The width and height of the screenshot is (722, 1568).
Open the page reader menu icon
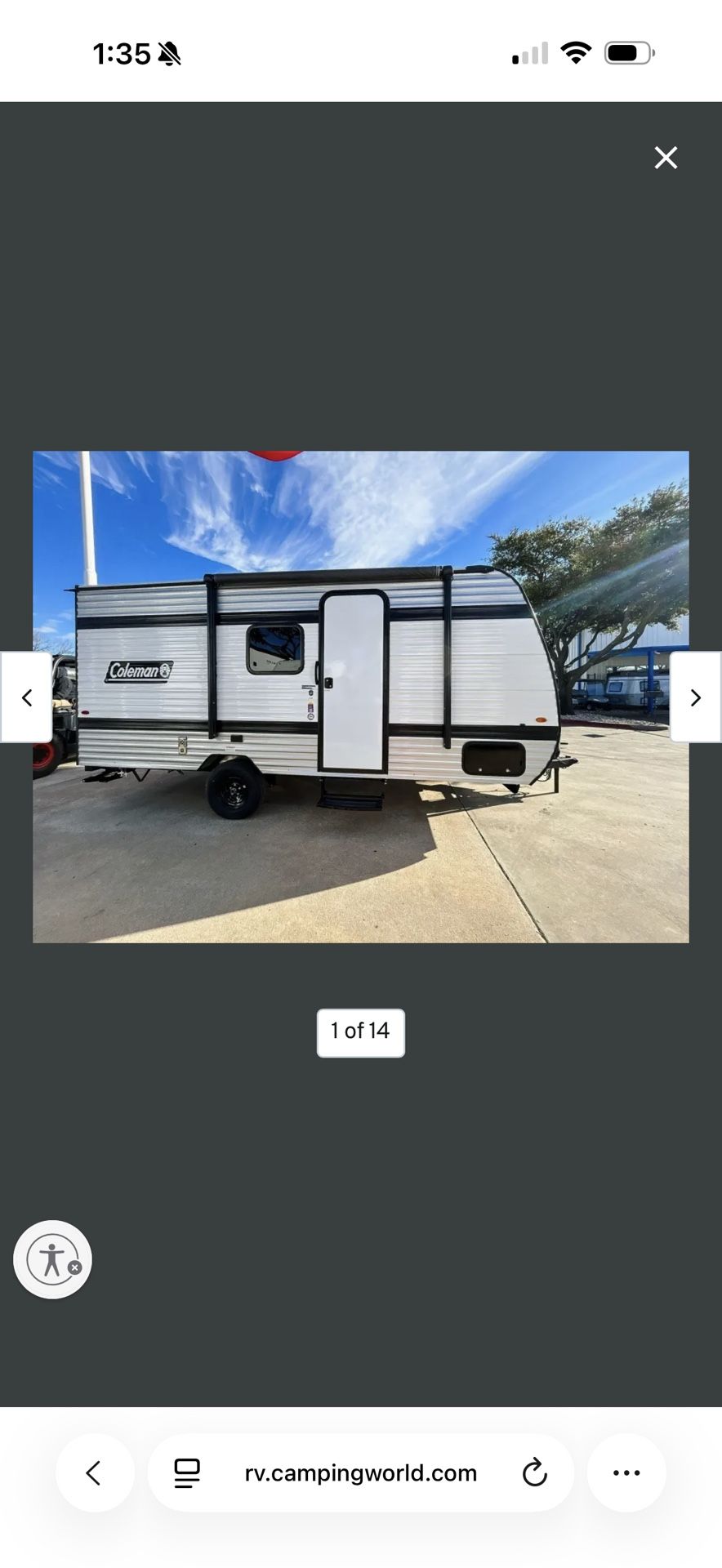click(x=187, y=1472)
